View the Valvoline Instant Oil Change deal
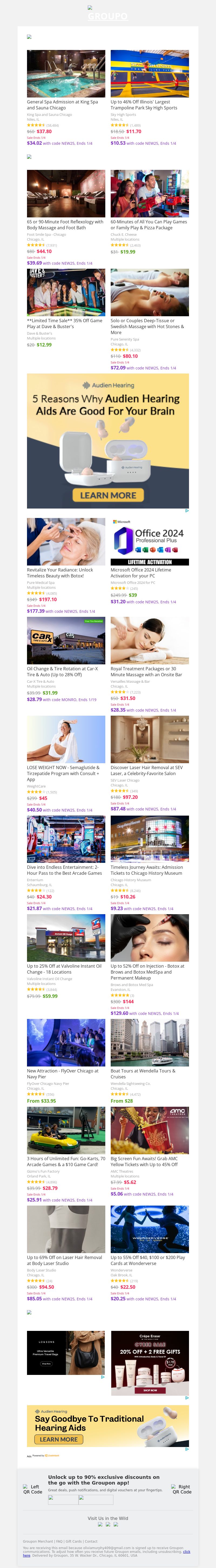This screenshot has height=1568, width=216. (x=66, y=937)
